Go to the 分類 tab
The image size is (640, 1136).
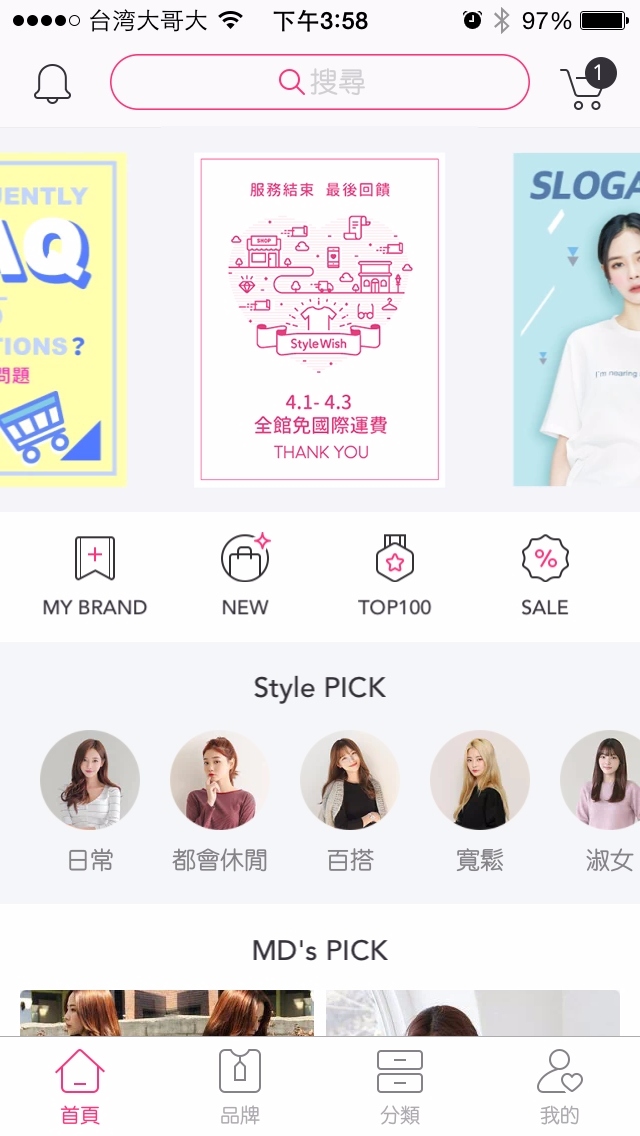coord(400,1087)
